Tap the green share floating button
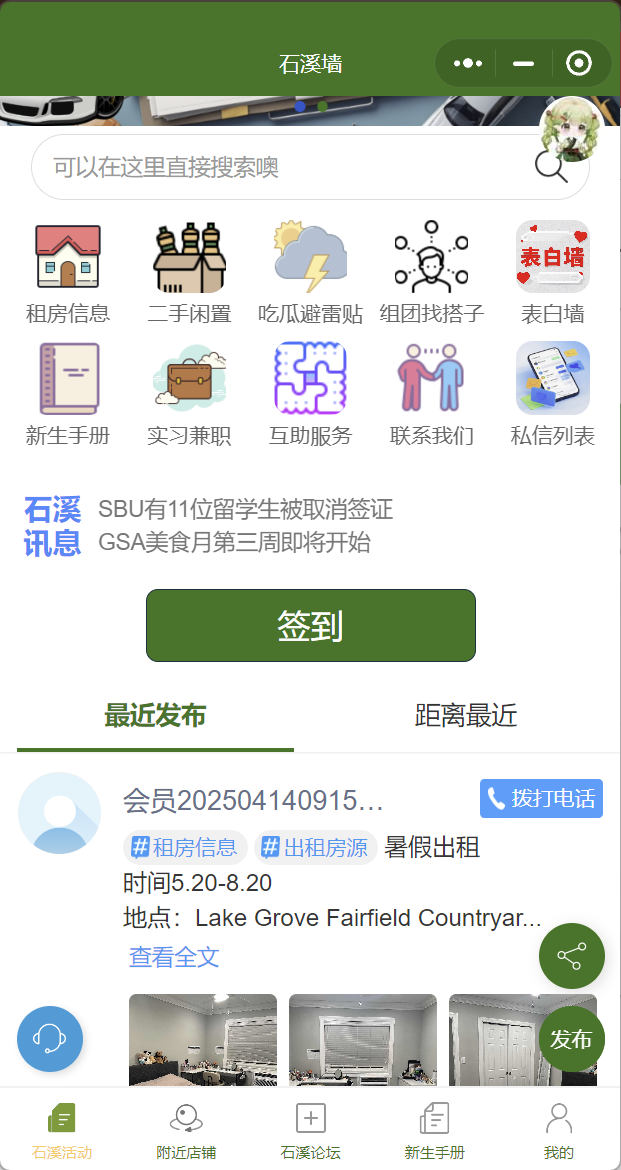This screenshot has height=1170, width=621. point(571,957)
